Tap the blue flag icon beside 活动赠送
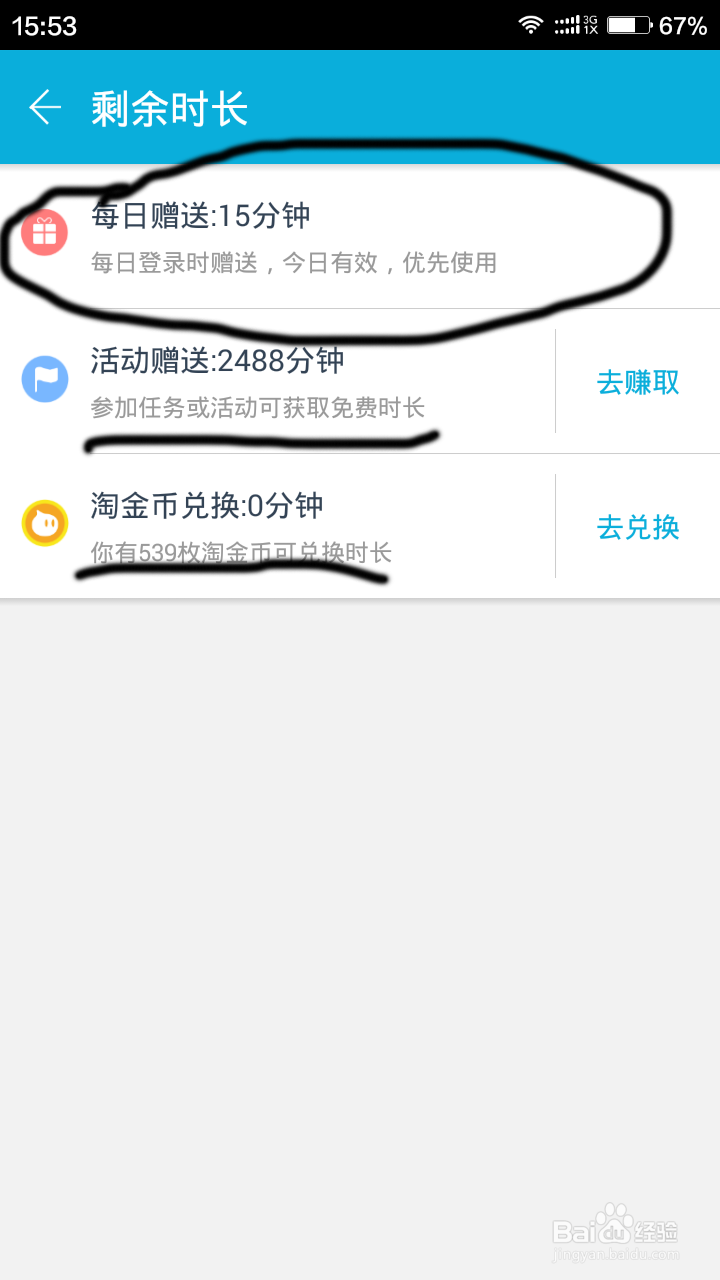This screenshot has height=1280, width=720. coord(44,380)
